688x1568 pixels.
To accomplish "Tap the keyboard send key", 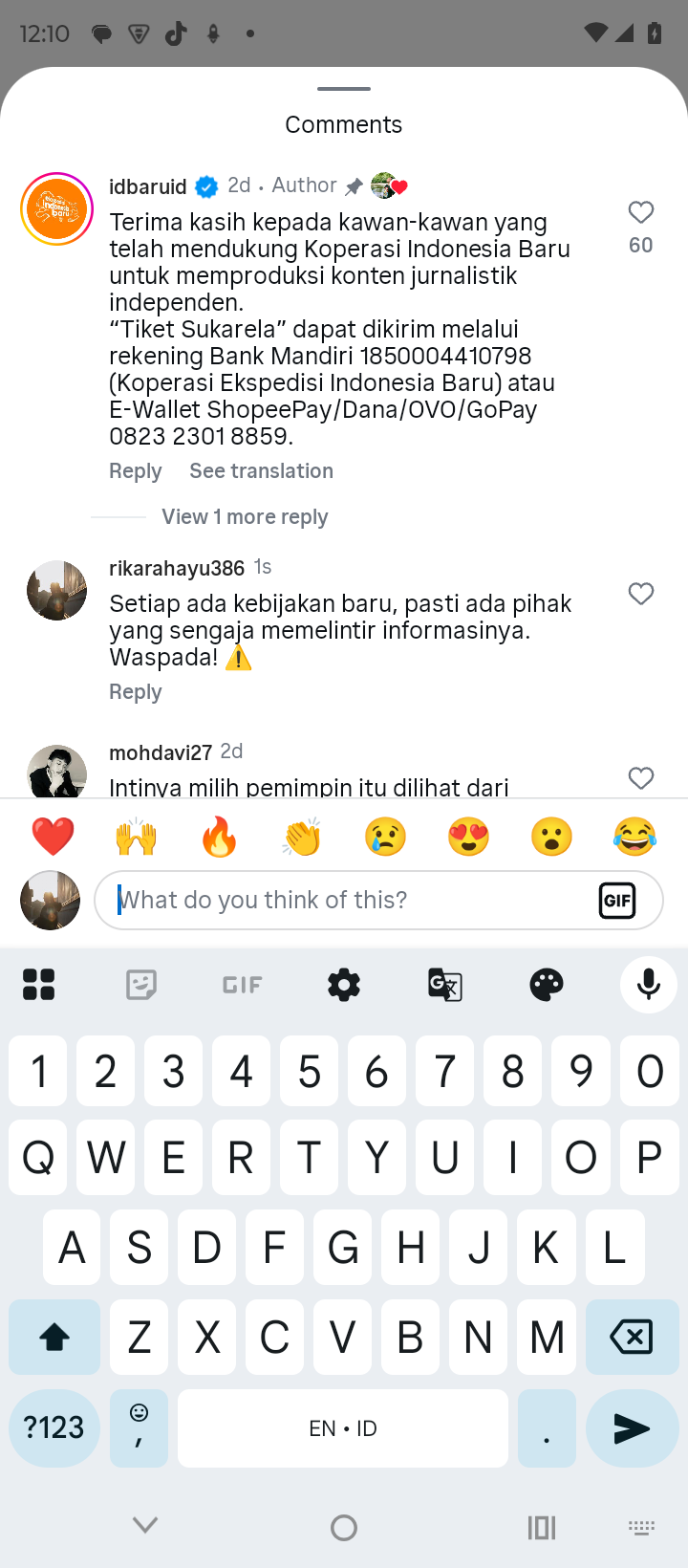I will (631, 1428).
